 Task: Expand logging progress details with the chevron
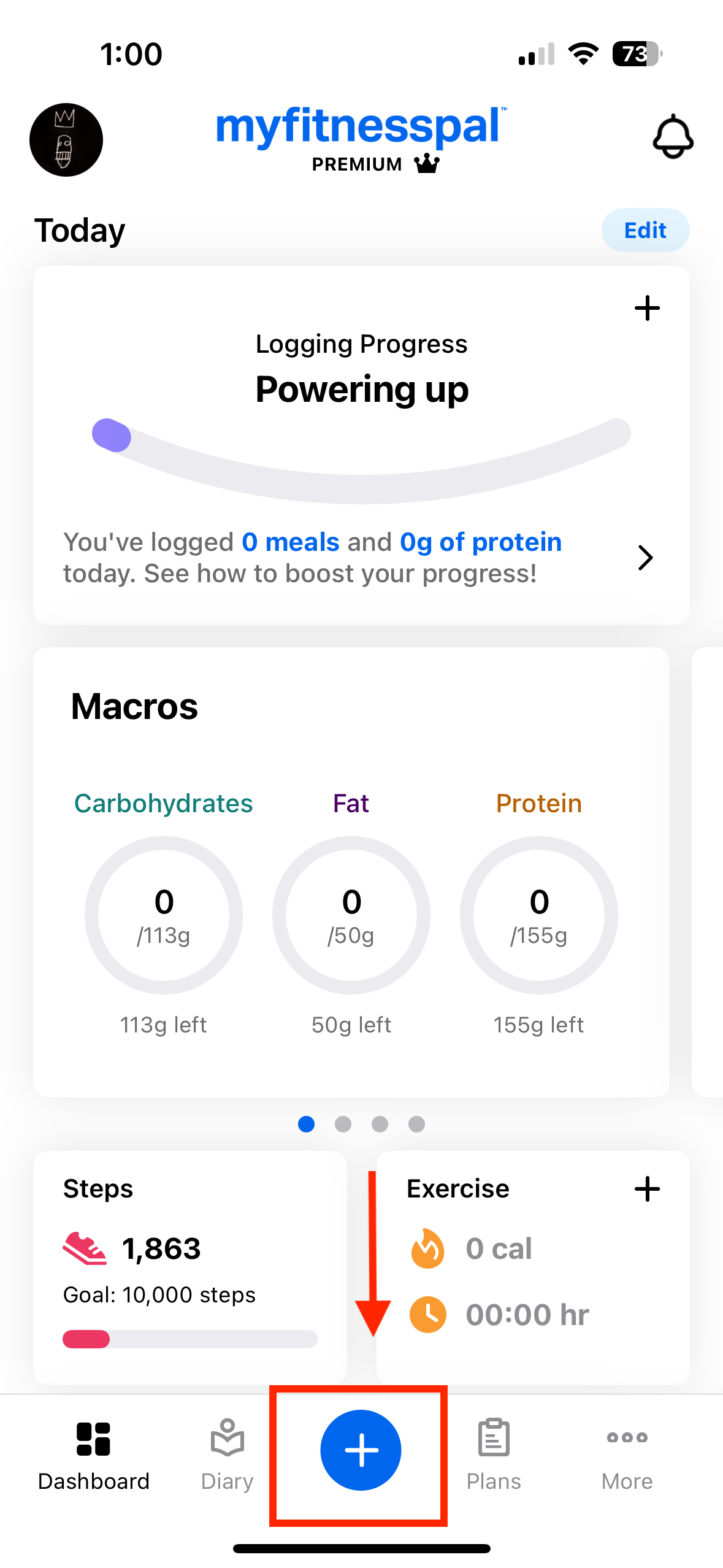646,558
